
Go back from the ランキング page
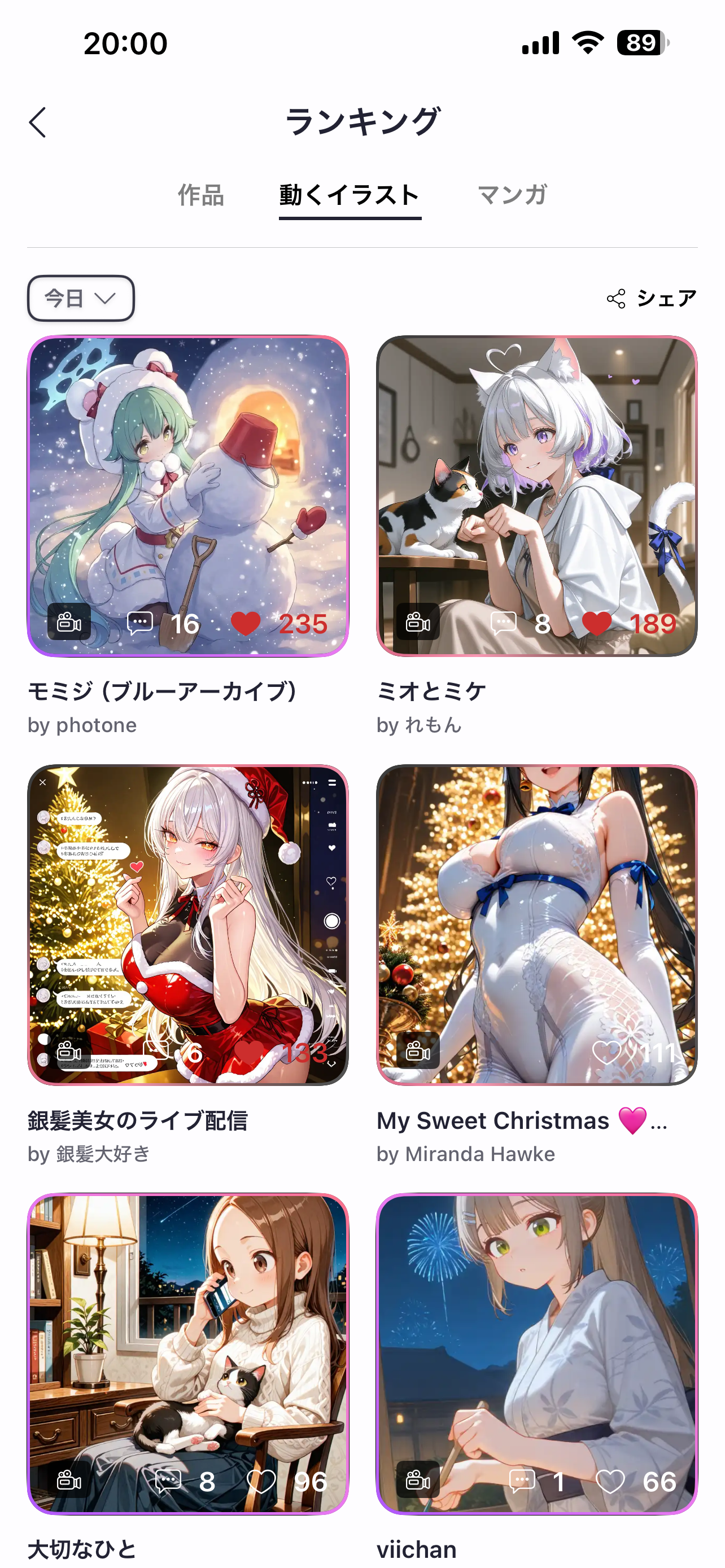[38, 122]
